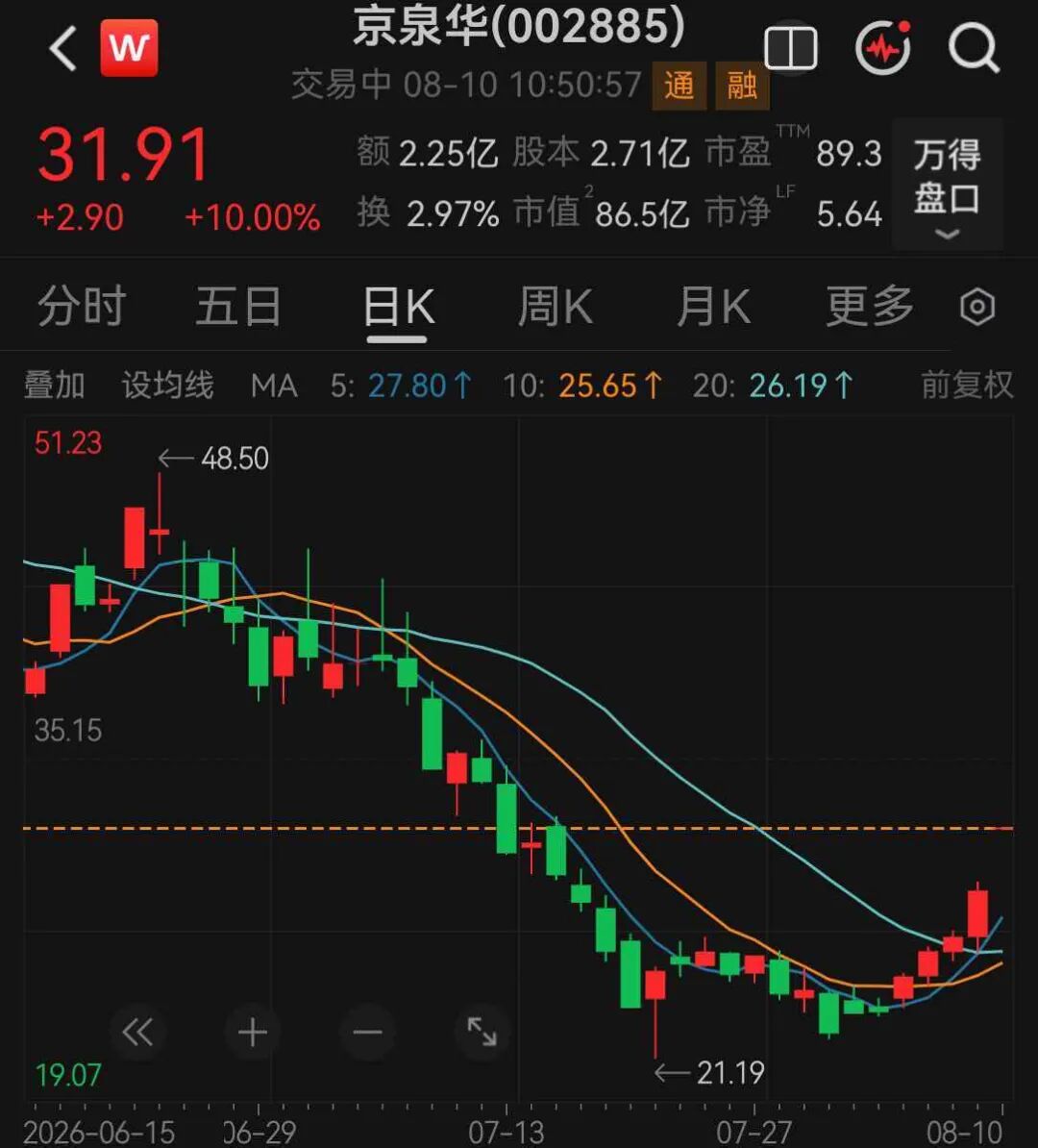Go back using the top-left arrow
Image resolution: width=1038 pixels, height=1148 pixels.
click(x=63, y=48)
